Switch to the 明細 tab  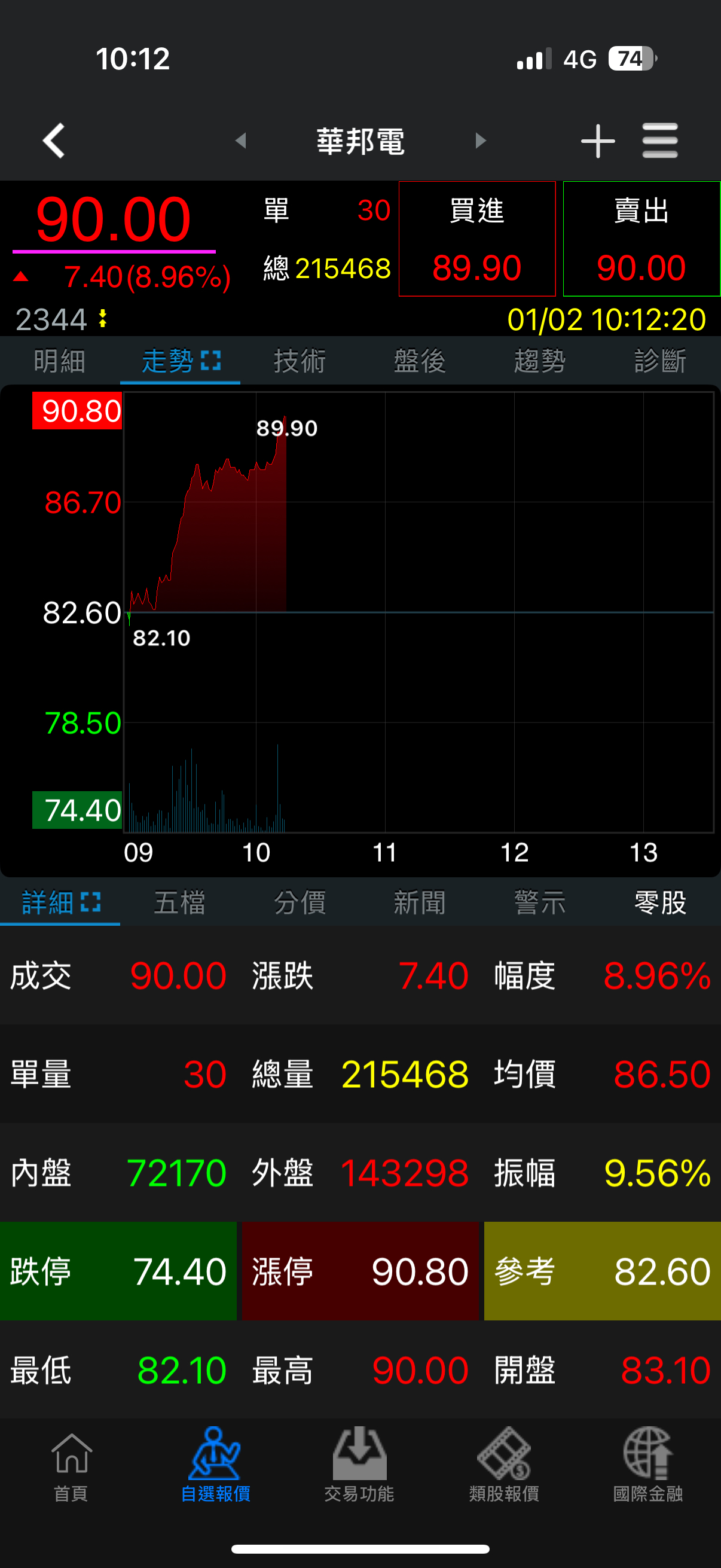tap(59, 361)
